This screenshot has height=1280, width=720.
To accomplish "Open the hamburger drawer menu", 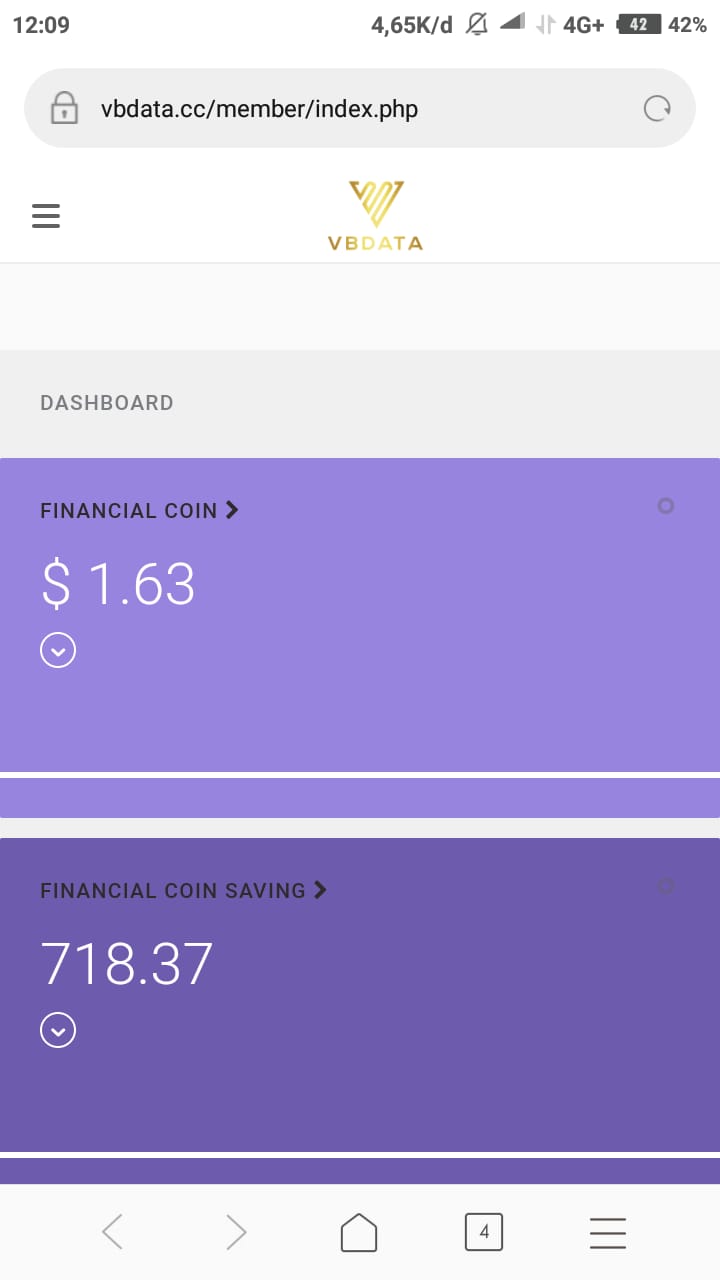I will coord(46,216).
